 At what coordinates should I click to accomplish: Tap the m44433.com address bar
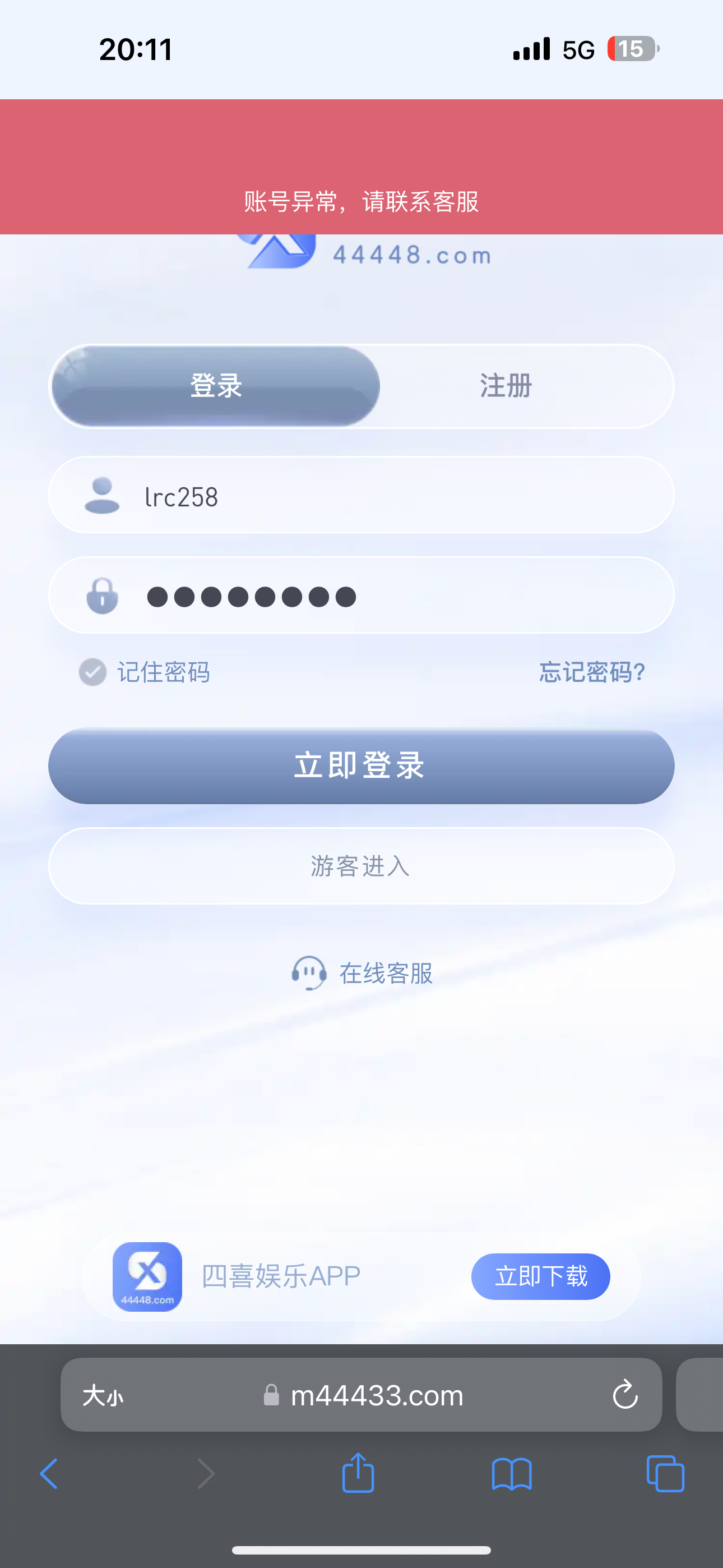click(x=377, y=1395)
